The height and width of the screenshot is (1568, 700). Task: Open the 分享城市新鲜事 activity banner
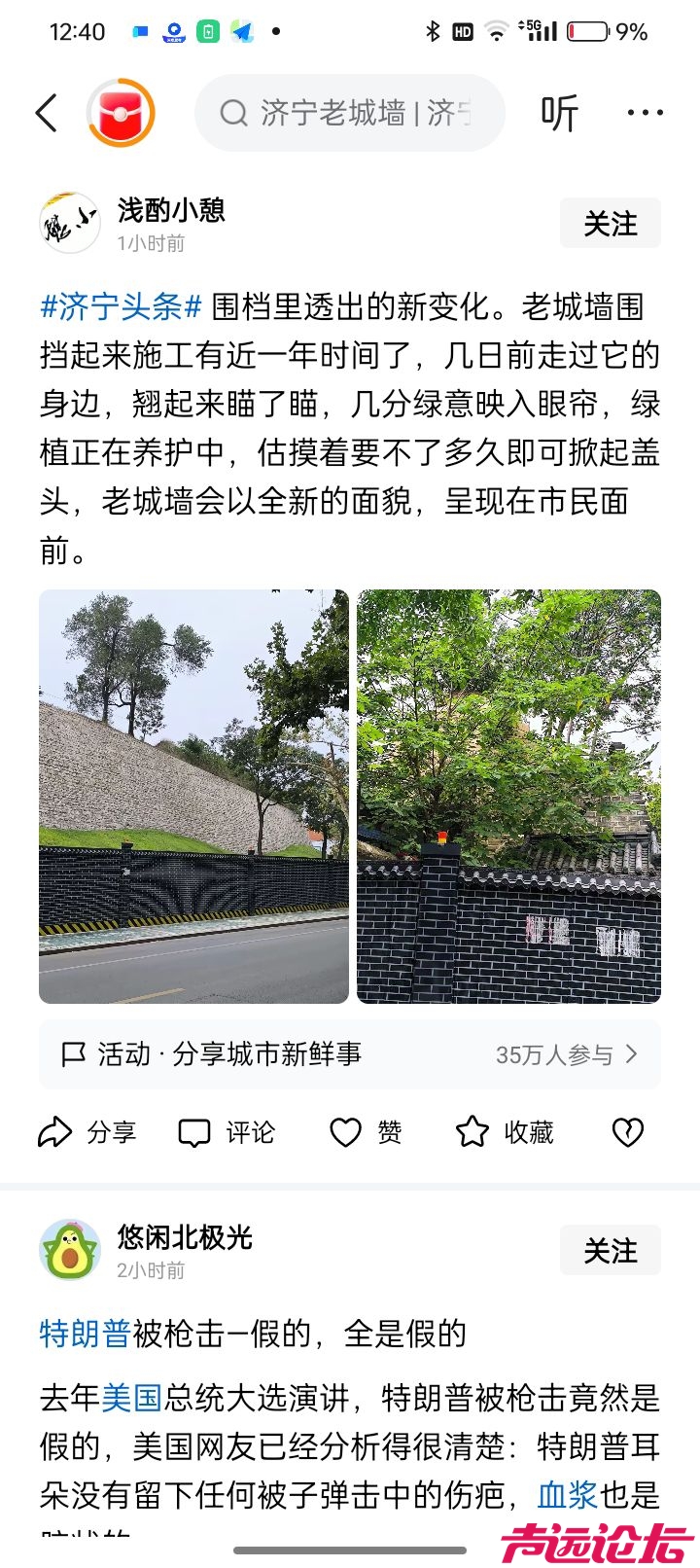click(x=350, y=1054)
